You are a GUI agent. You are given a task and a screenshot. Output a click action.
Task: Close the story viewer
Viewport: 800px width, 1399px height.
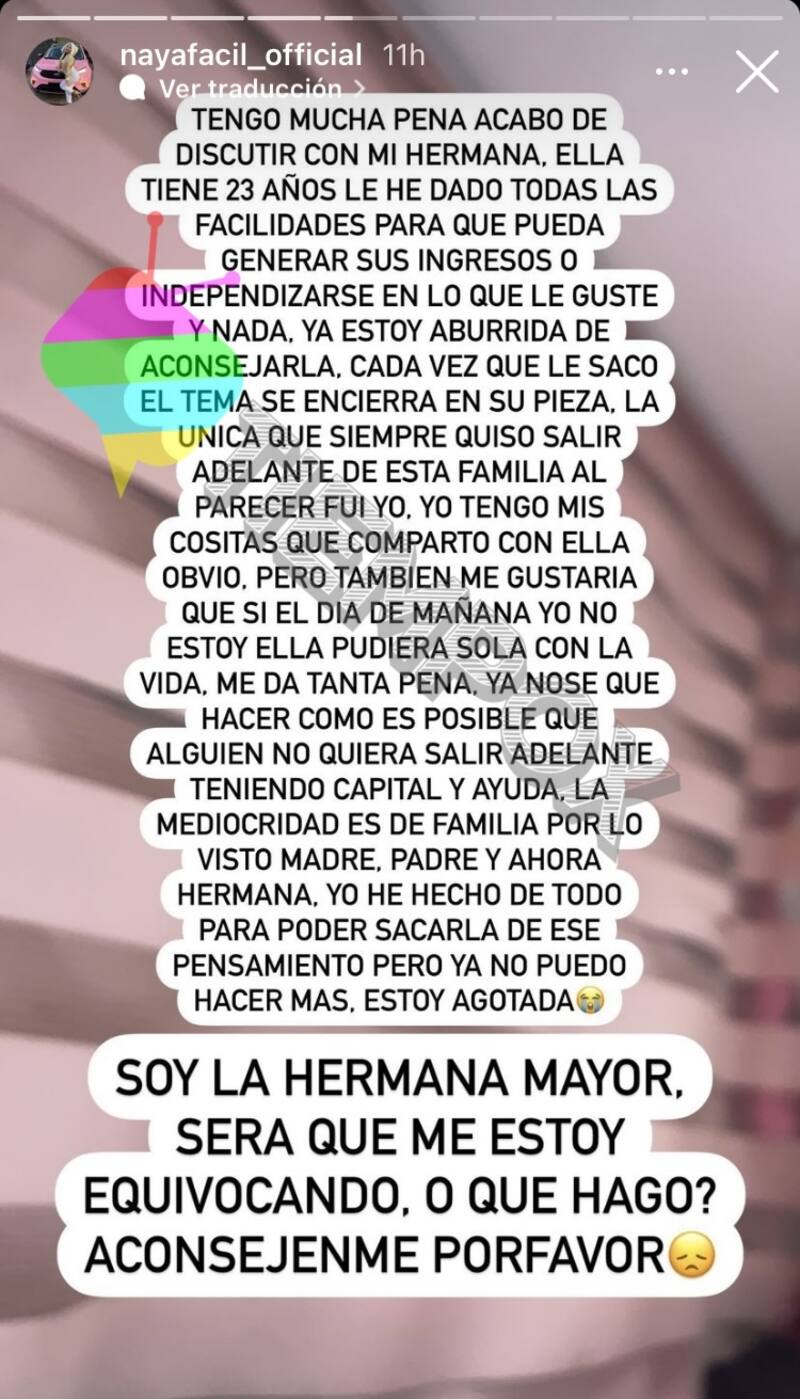(x=756, y=72)
